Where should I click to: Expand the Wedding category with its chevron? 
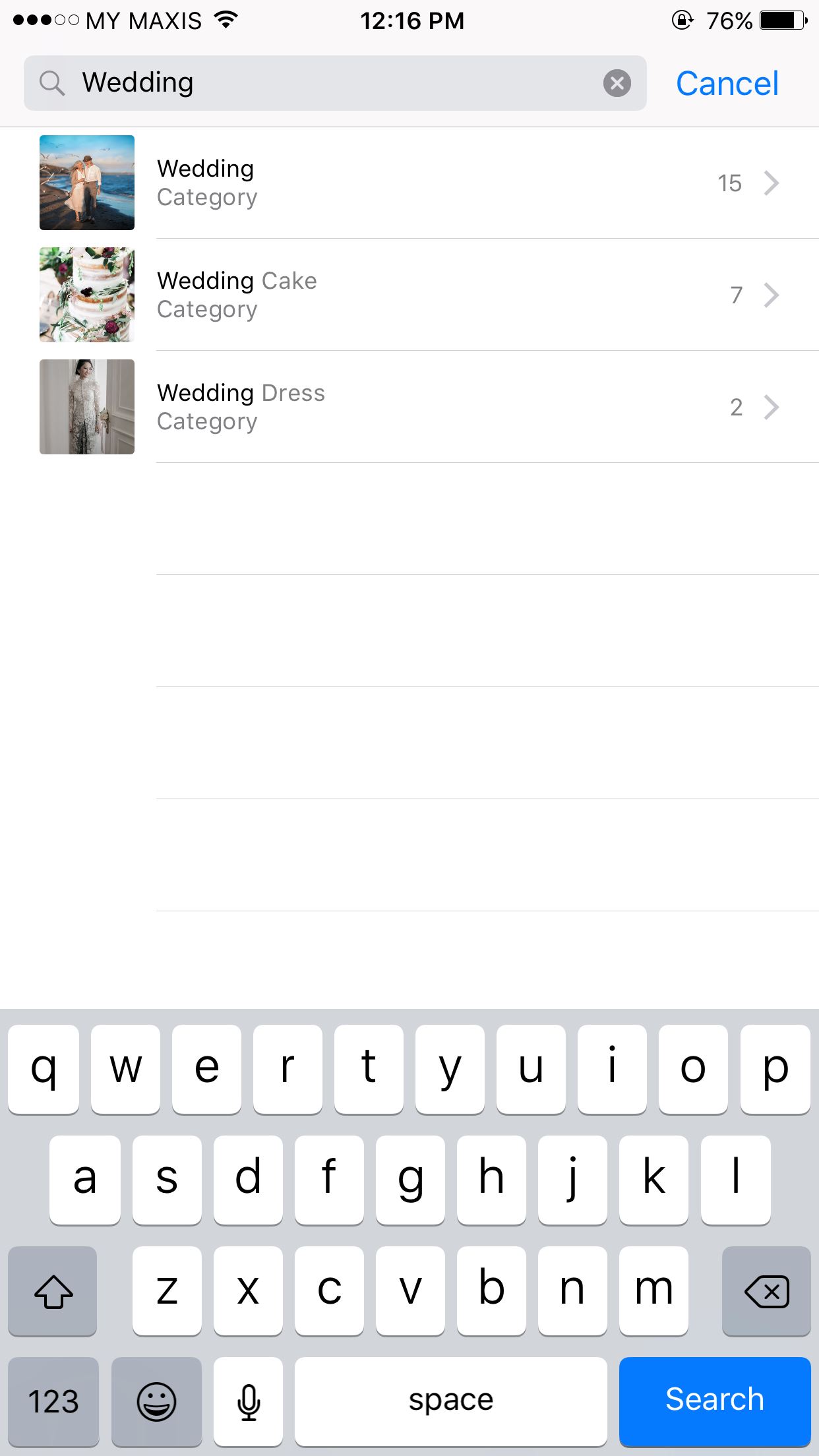click(772, 183)
